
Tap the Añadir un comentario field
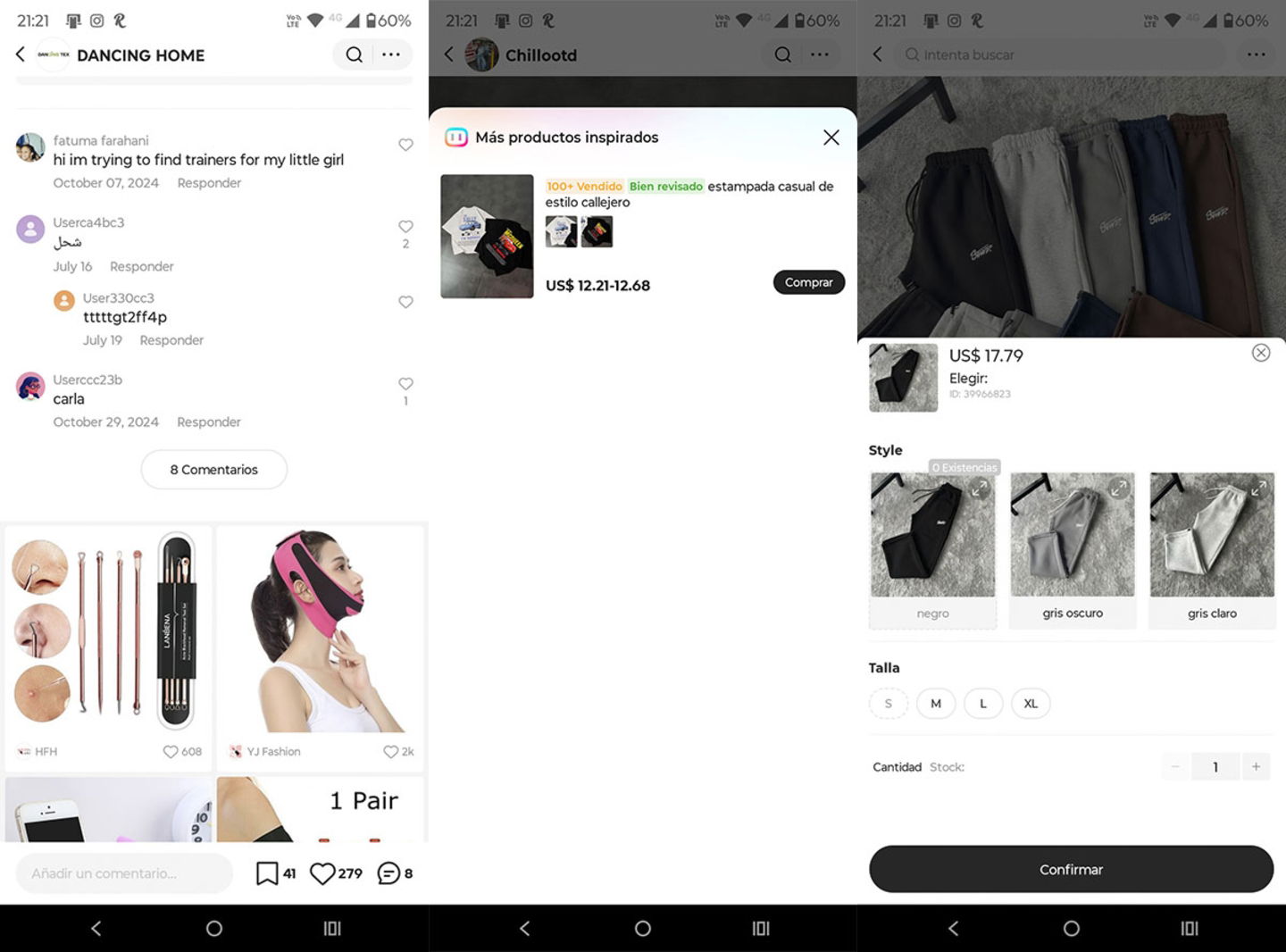(123, 873)
